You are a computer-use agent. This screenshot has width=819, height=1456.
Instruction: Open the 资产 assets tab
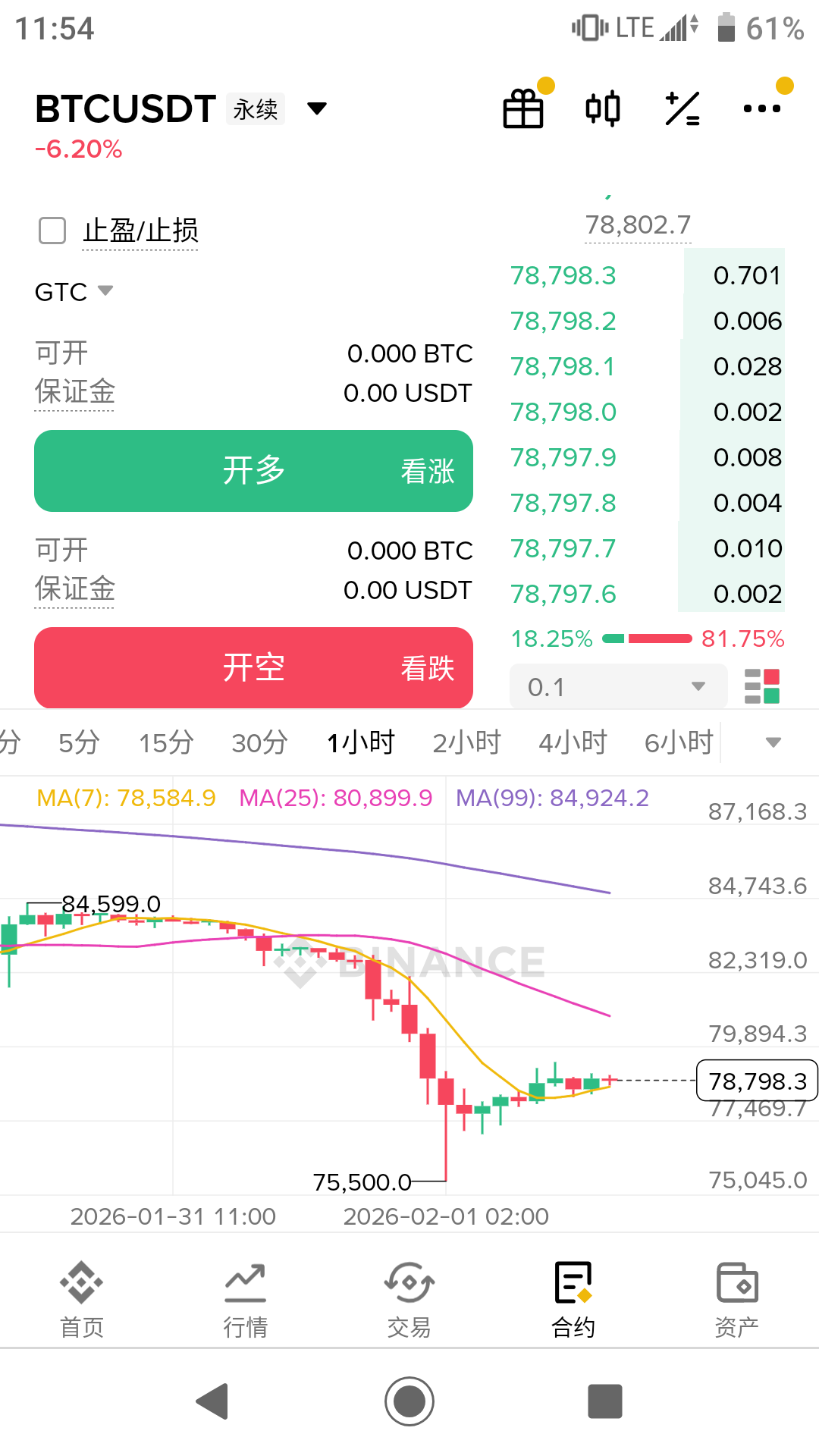pos(736,1300)
